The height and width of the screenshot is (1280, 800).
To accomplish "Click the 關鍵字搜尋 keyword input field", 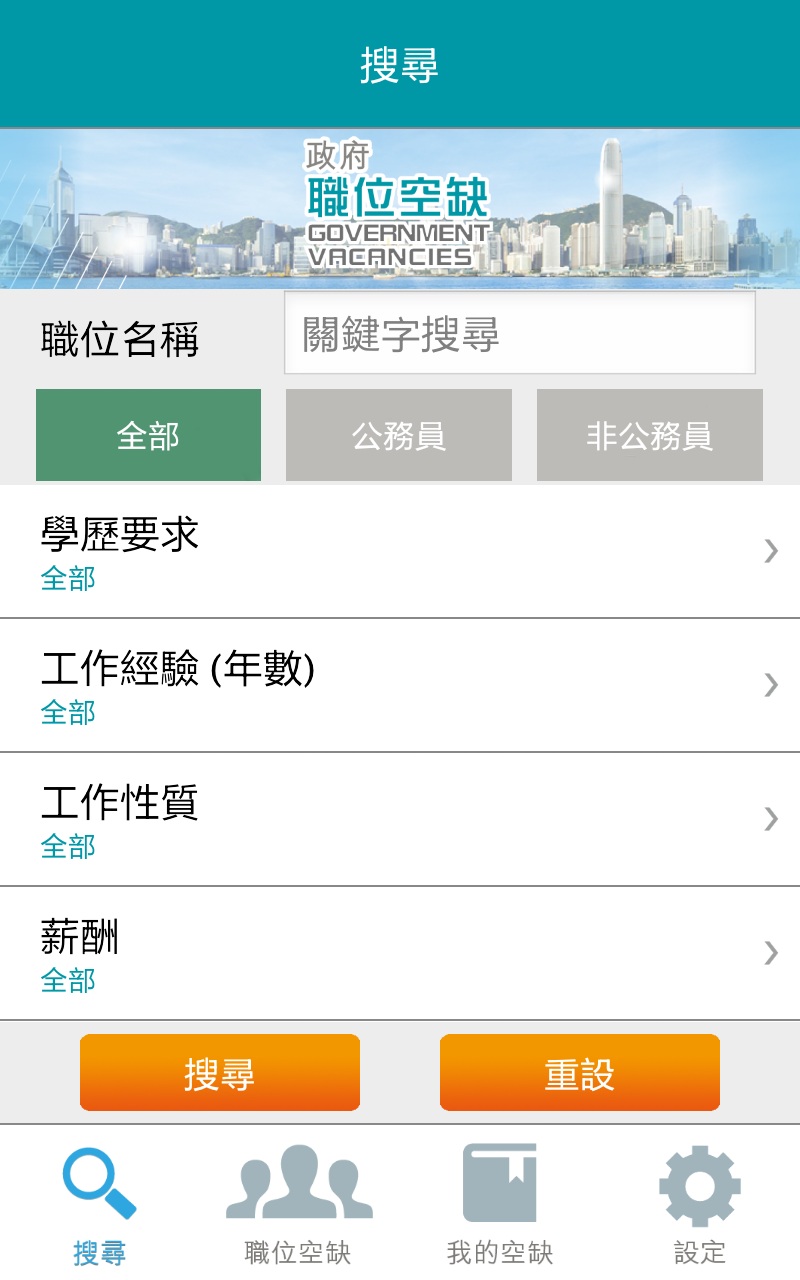I will (x=518, y=333).
